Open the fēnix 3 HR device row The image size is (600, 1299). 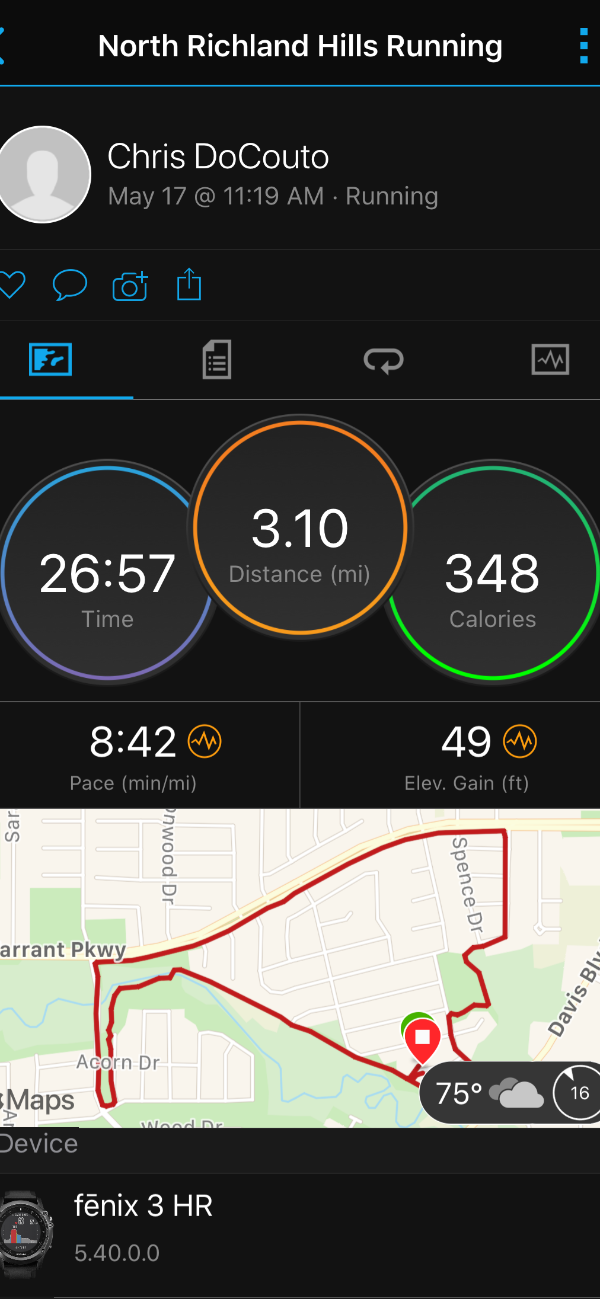tap(300, 1230)
